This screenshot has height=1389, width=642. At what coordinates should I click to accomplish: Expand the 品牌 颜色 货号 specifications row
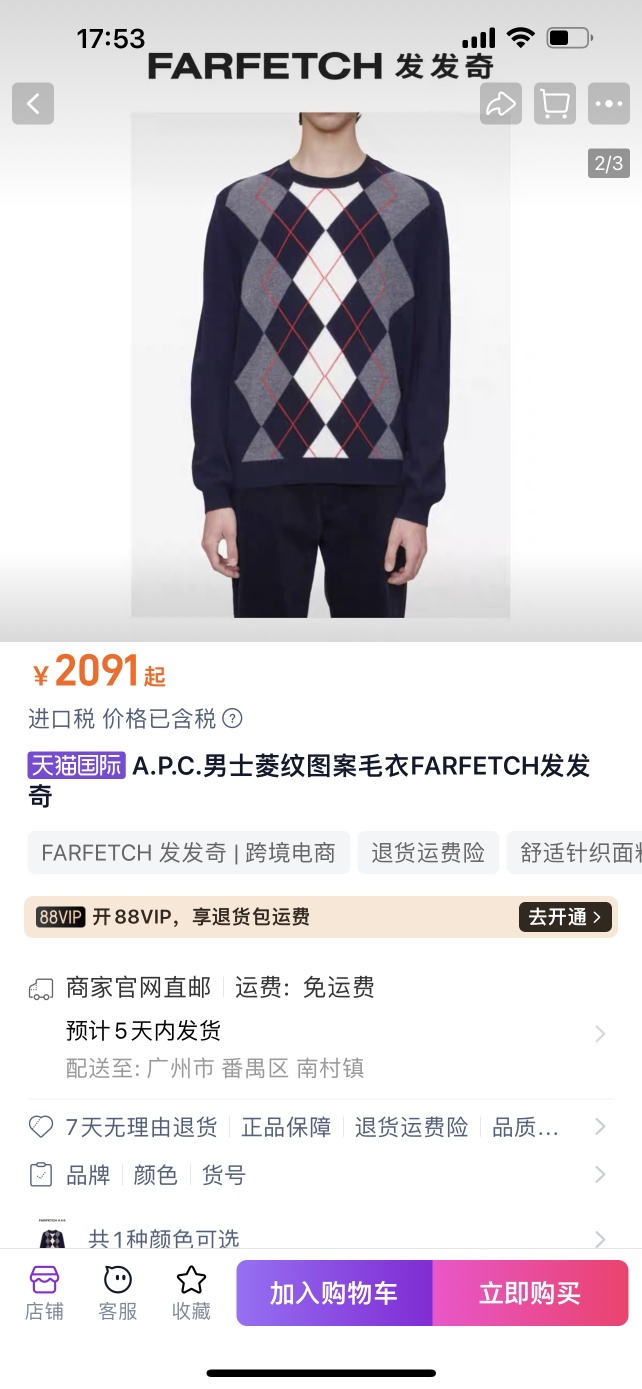click(x=320, y=1175)
